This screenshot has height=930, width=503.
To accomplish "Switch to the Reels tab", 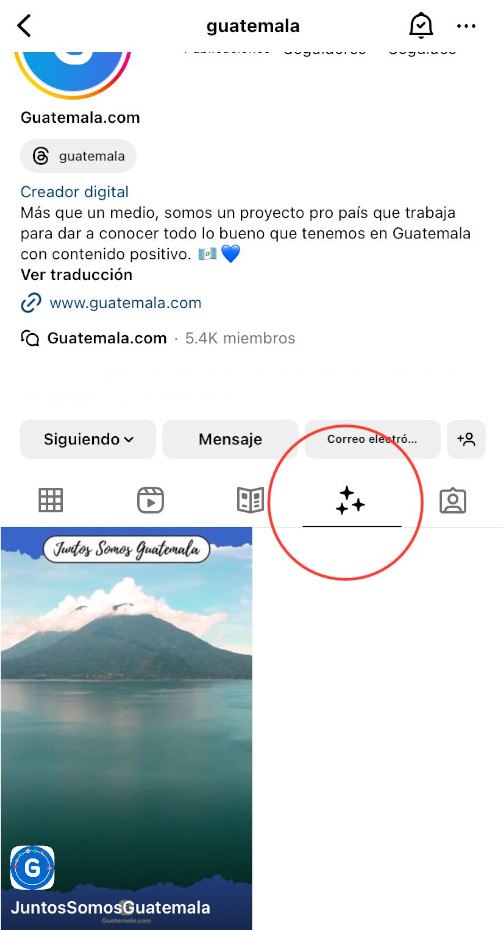I will tap(150, 500).
